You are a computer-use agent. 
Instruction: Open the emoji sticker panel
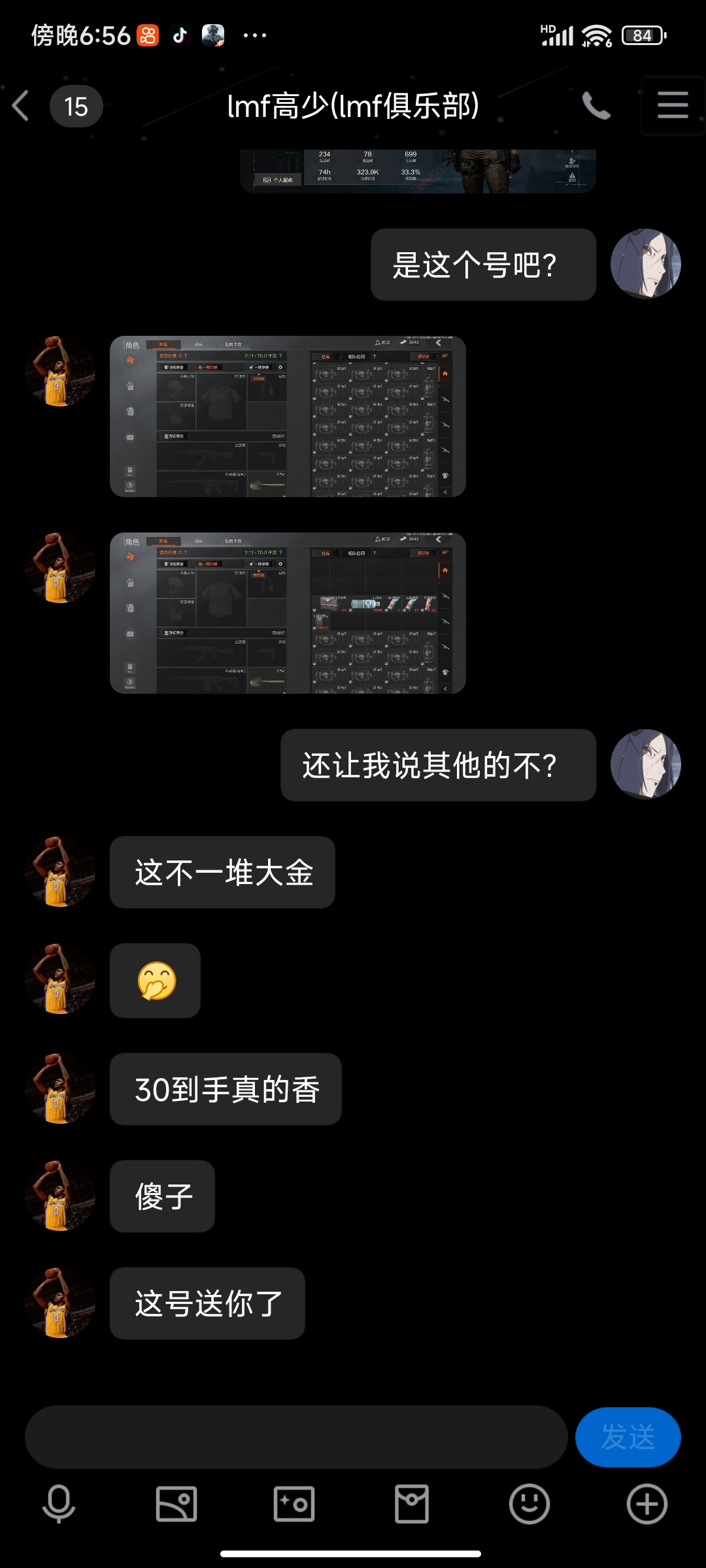529,1504
